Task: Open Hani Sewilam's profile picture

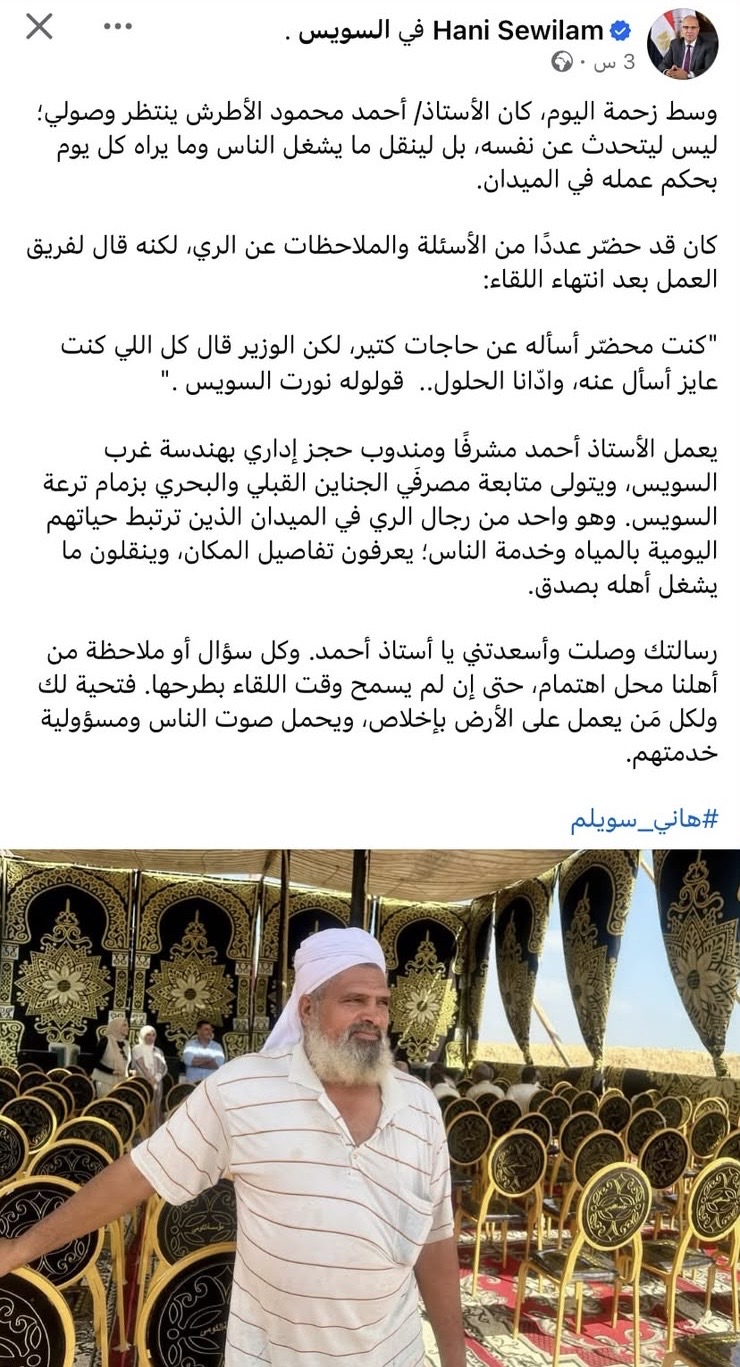Action: pos(682,44)
